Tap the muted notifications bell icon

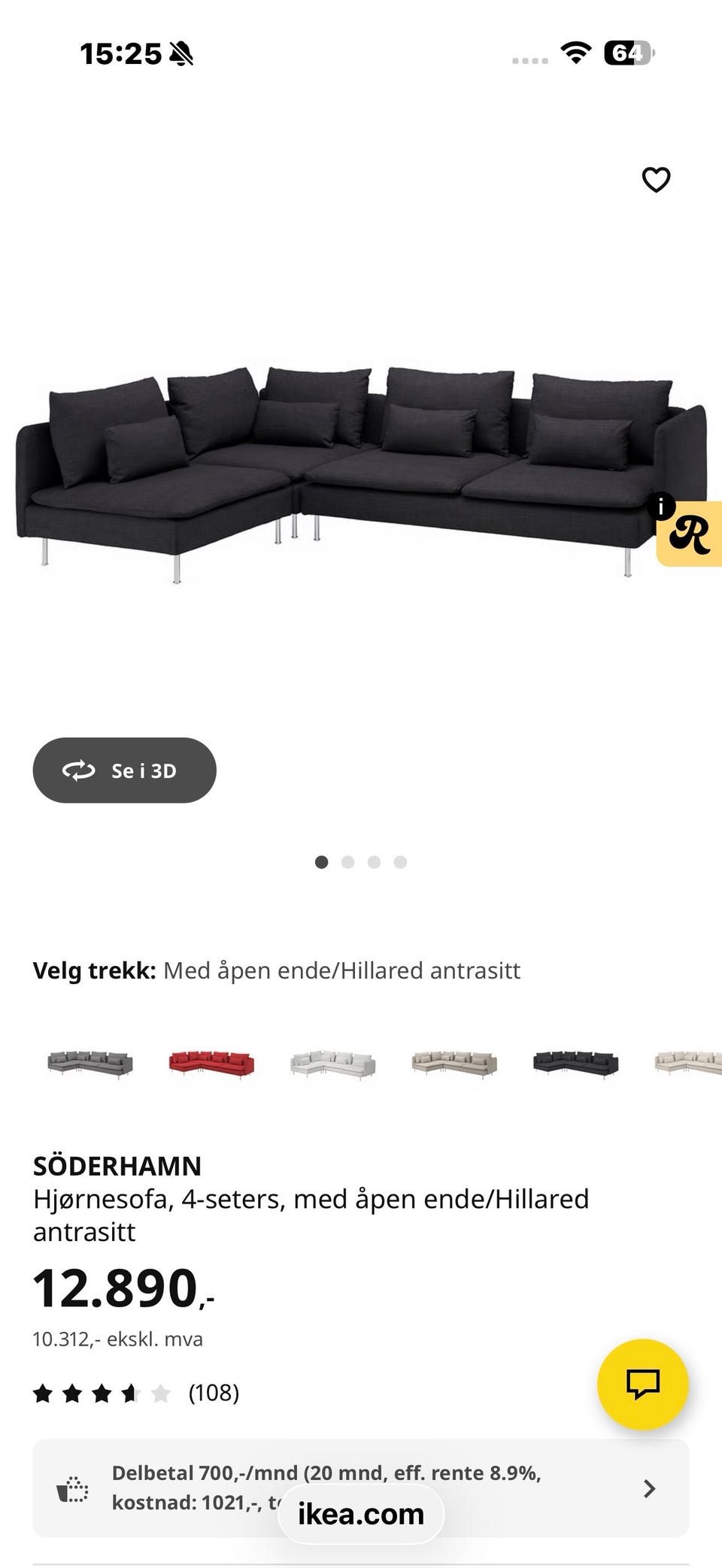tap(181, 53)
